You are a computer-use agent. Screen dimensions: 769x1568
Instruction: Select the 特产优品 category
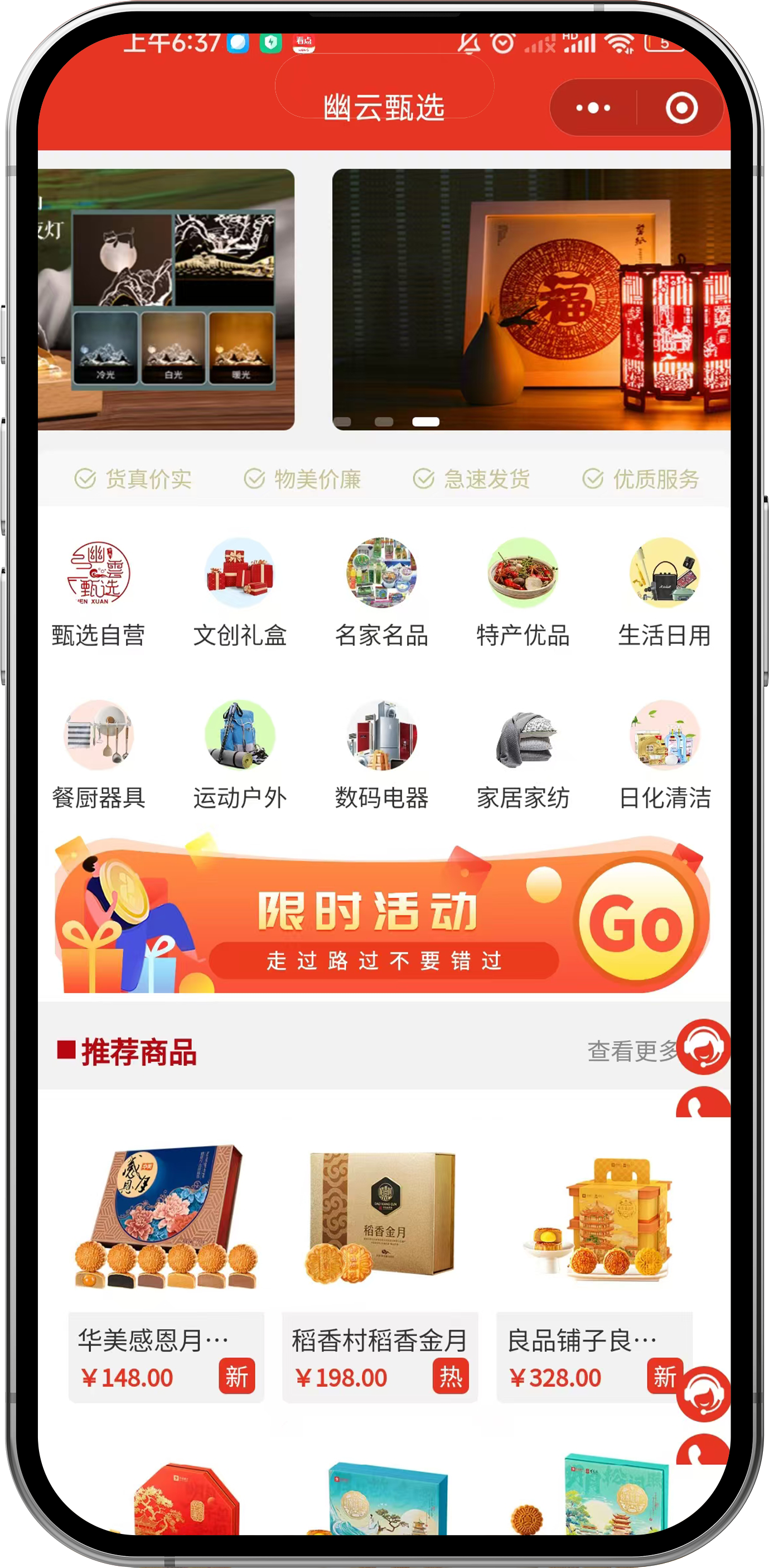point(523,591)
